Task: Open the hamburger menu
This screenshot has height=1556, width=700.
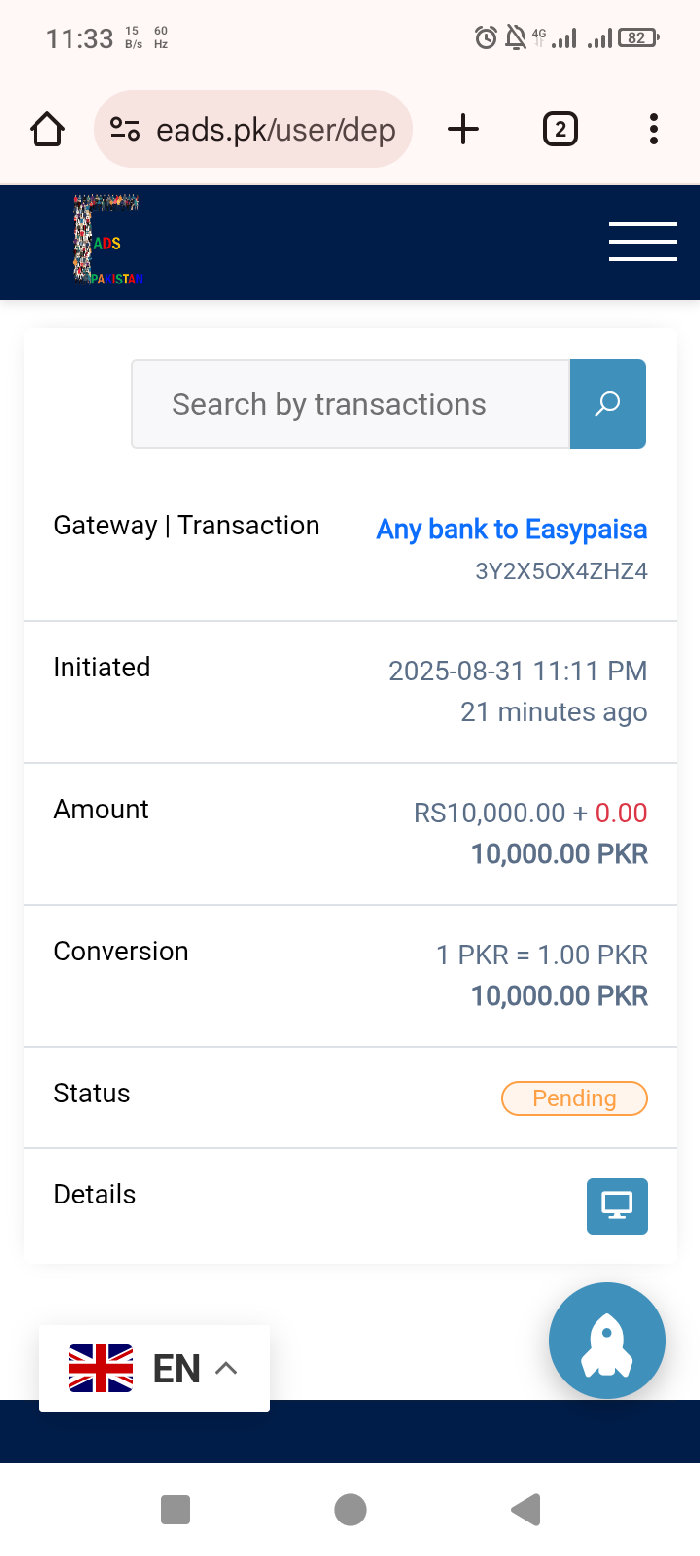Action: point(642,241)
